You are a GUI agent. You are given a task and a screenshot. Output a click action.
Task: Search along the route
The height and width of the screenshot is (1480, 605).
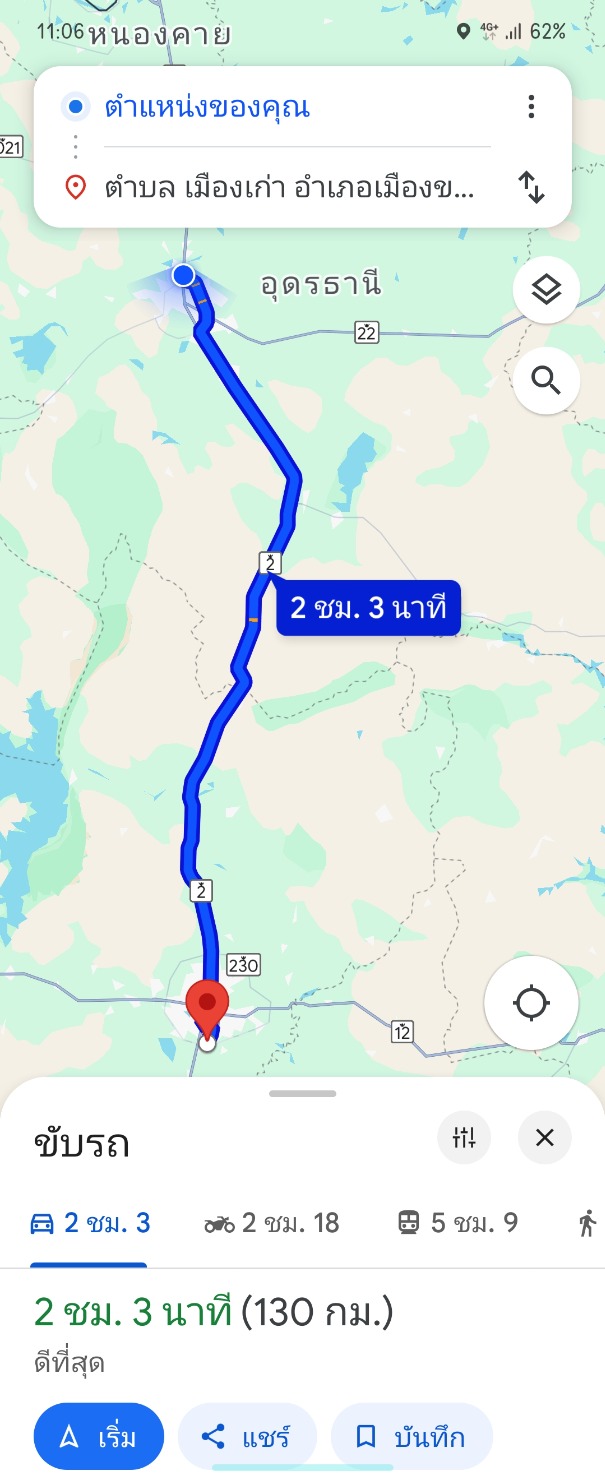pos(546,380)
